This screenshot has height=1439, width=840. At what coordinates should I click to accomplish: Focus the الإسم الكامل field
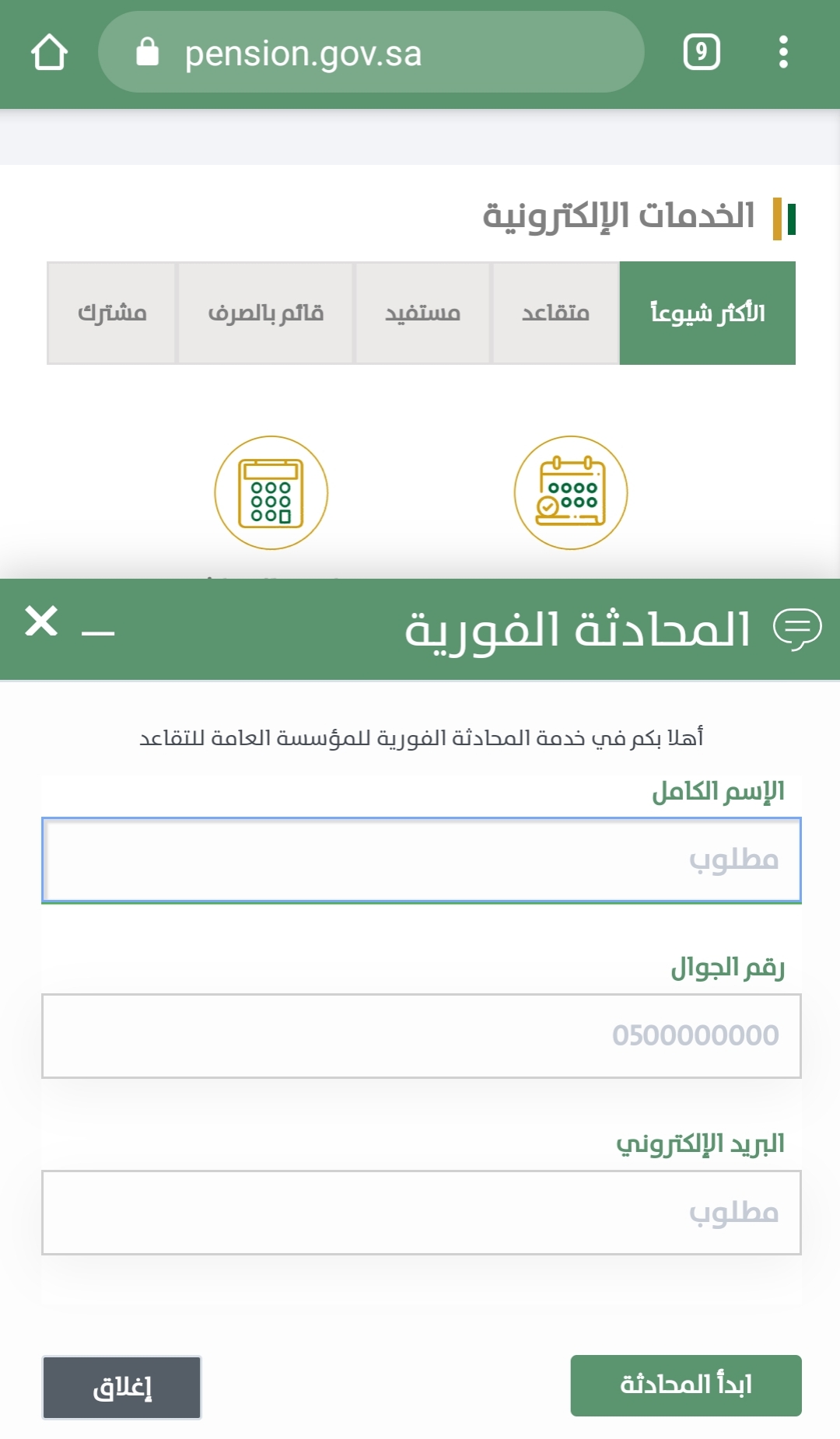pos(422,860)
